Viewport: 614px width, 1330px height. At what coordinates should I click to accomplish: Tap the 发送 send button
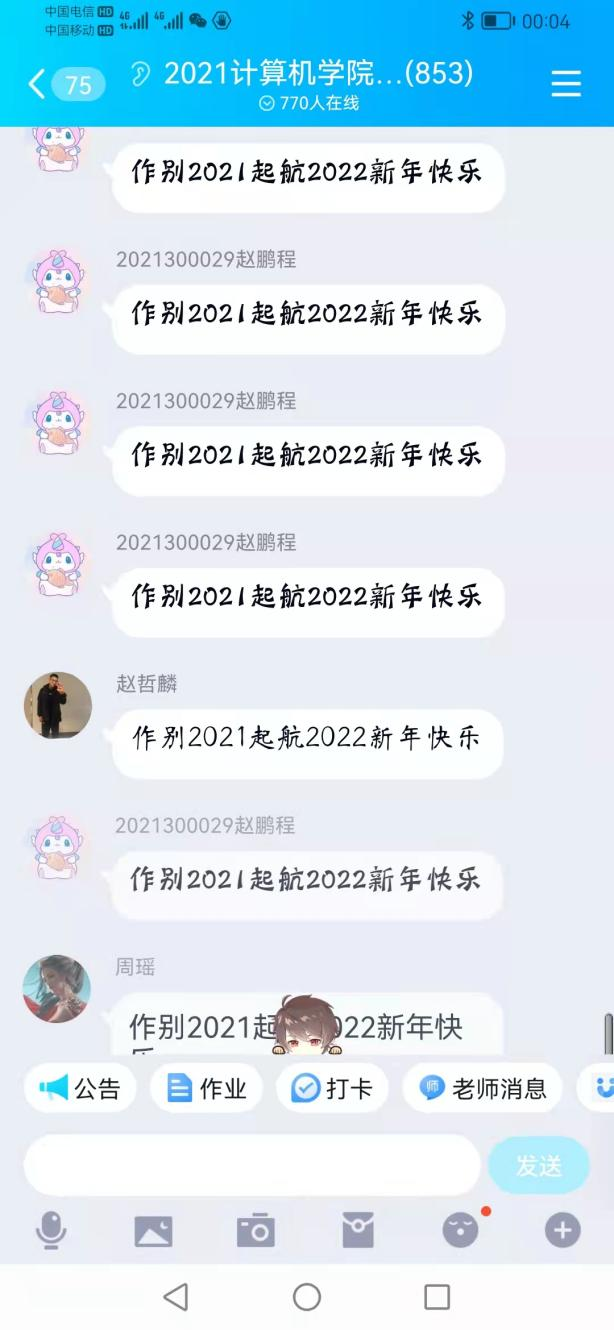tap(538, 1165)
